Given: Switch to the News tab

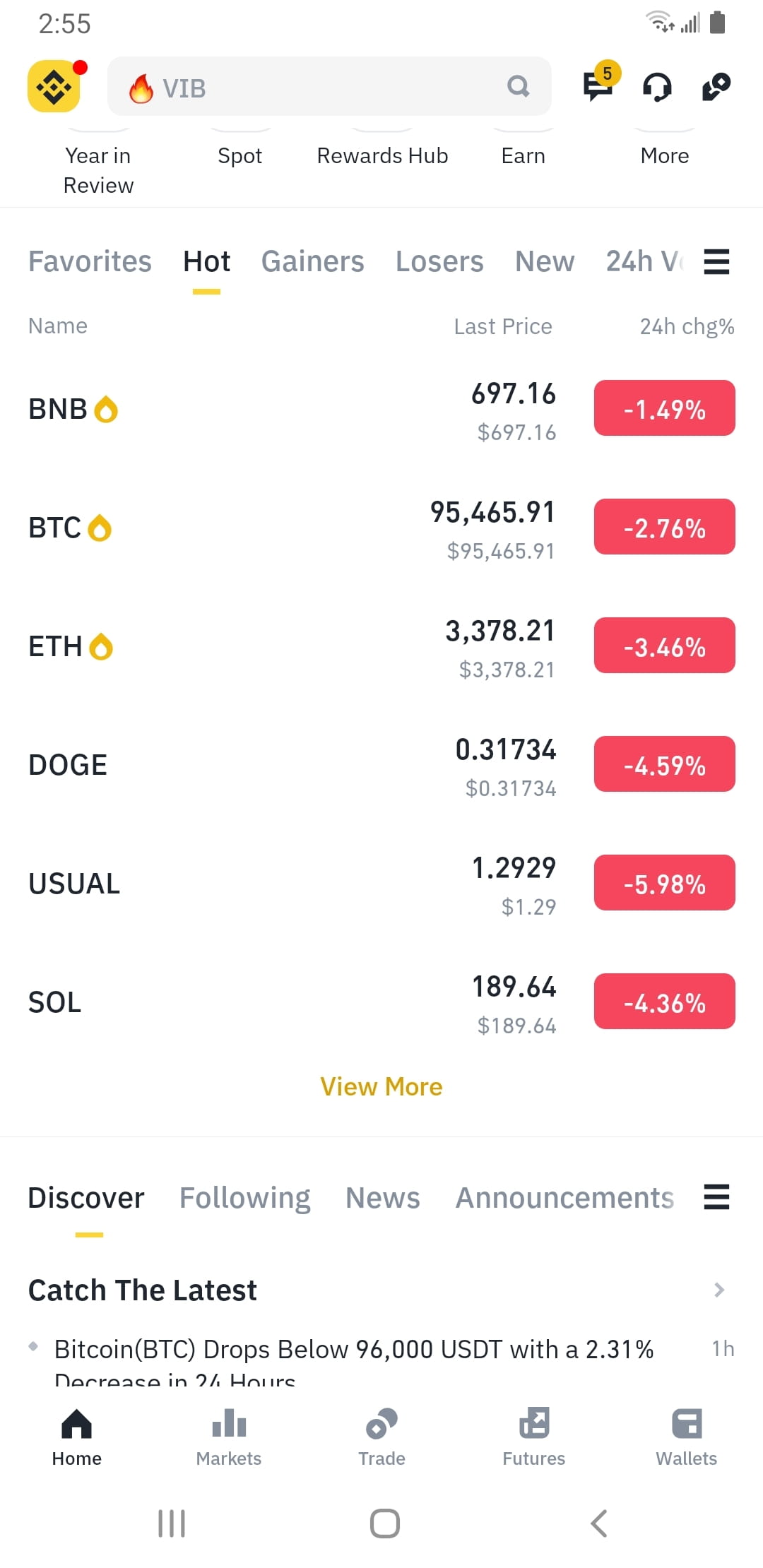Looking at the screenshot, I should (x=383, y=1198).
